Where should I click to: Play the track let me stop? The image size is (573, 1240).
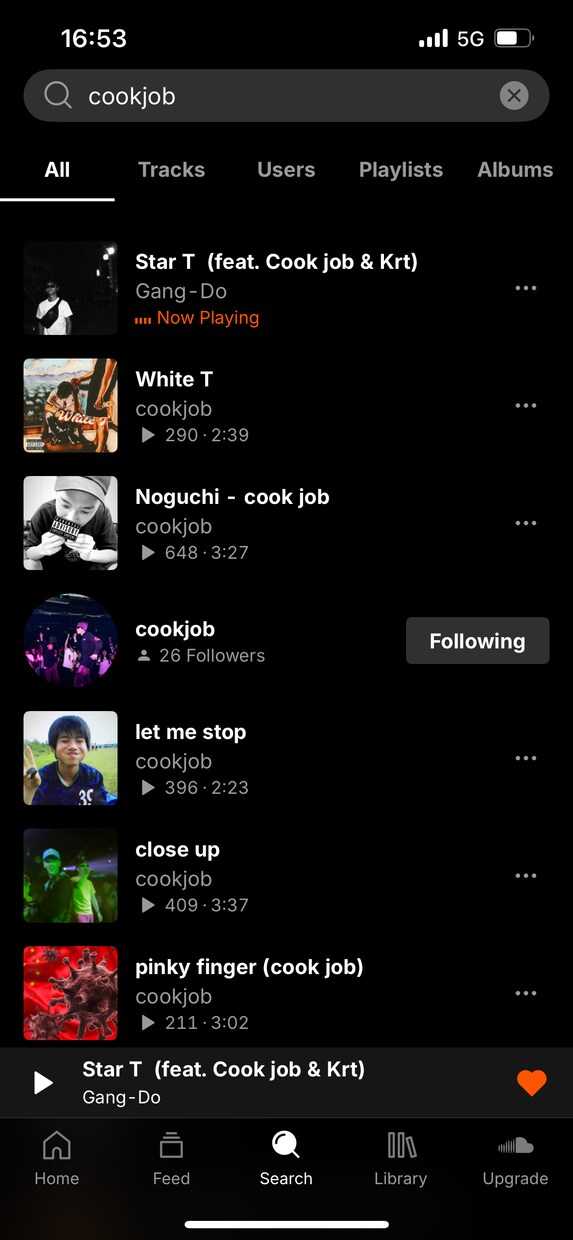(286, 758)
